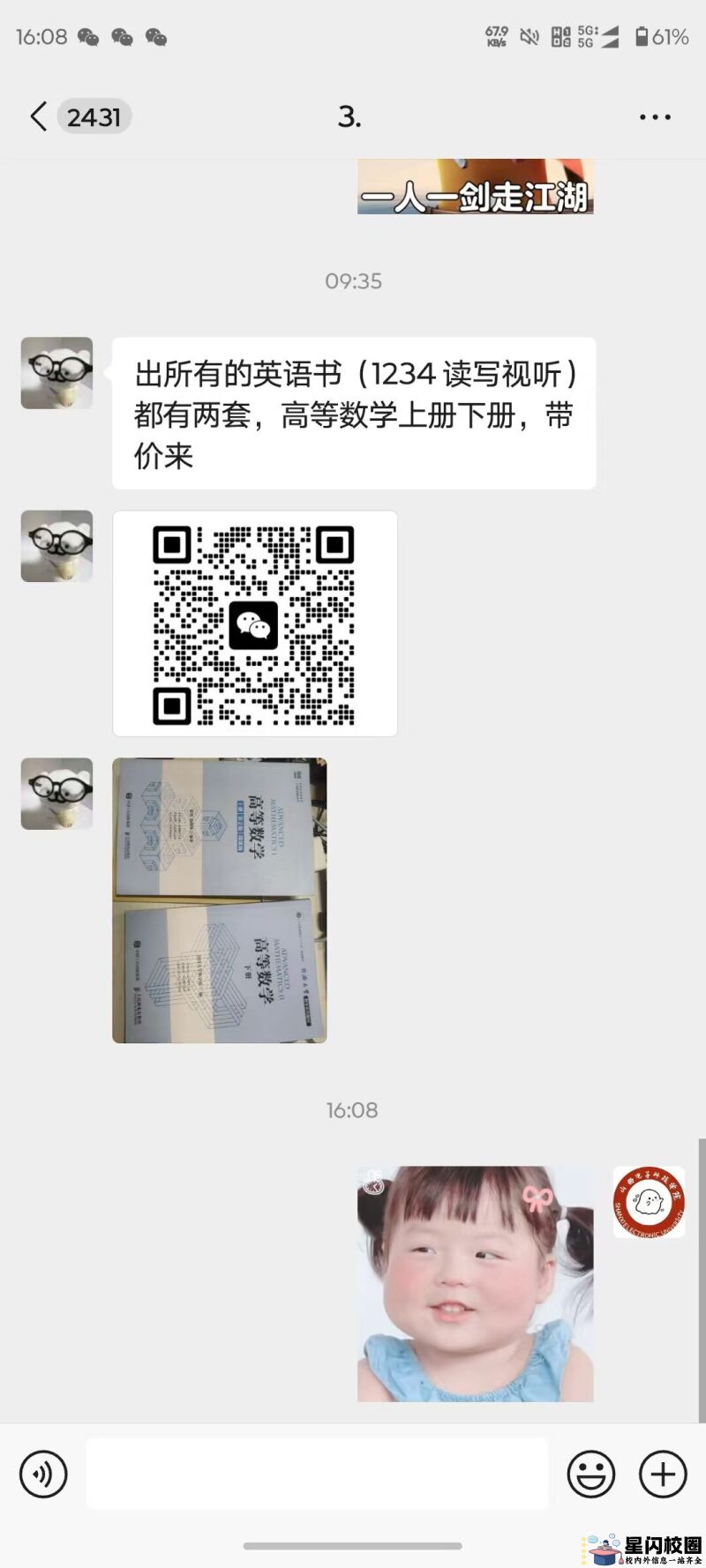
Task: Open the plus attachment menu
Action: coord(663,1474)
